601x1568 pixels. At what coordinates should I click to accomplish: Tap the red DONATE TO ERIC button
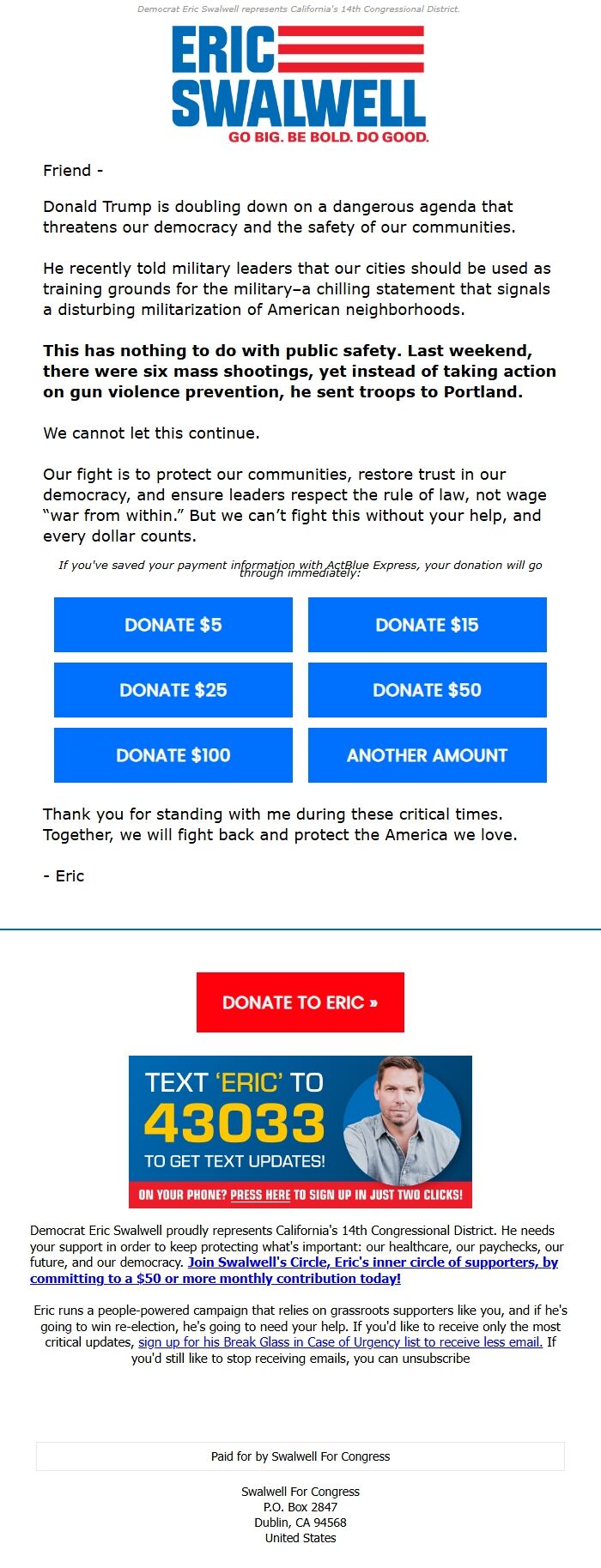[300, 1002]
